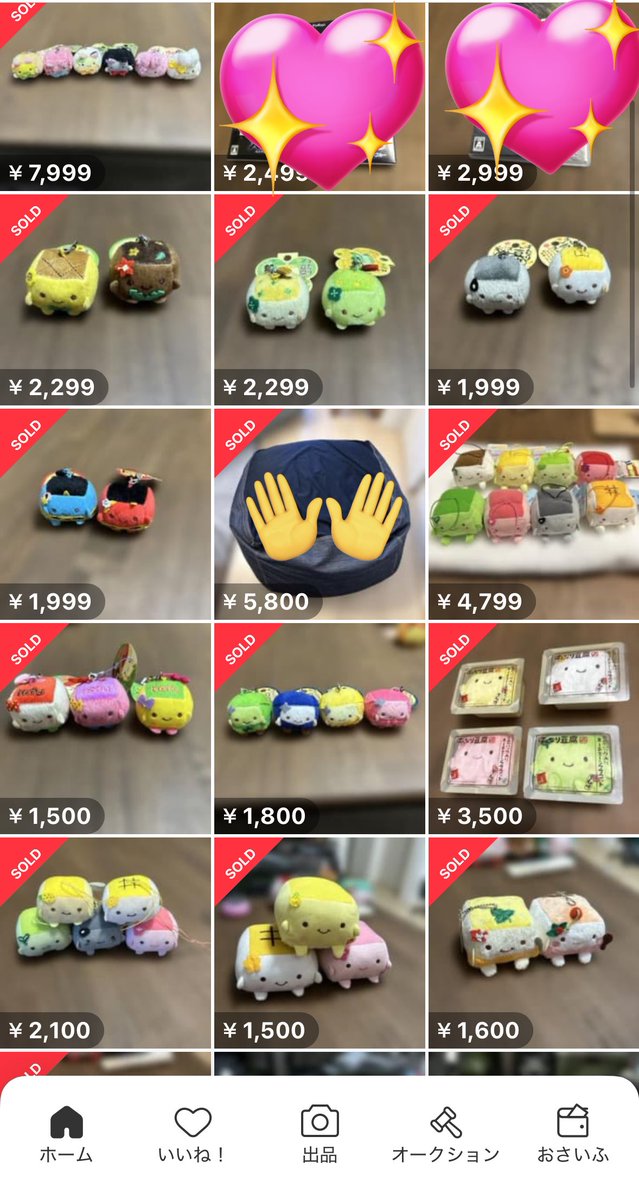View the sold item priced ¥1,600
Viewport: 639px width, 1200px height.
(x=533, y=941)
